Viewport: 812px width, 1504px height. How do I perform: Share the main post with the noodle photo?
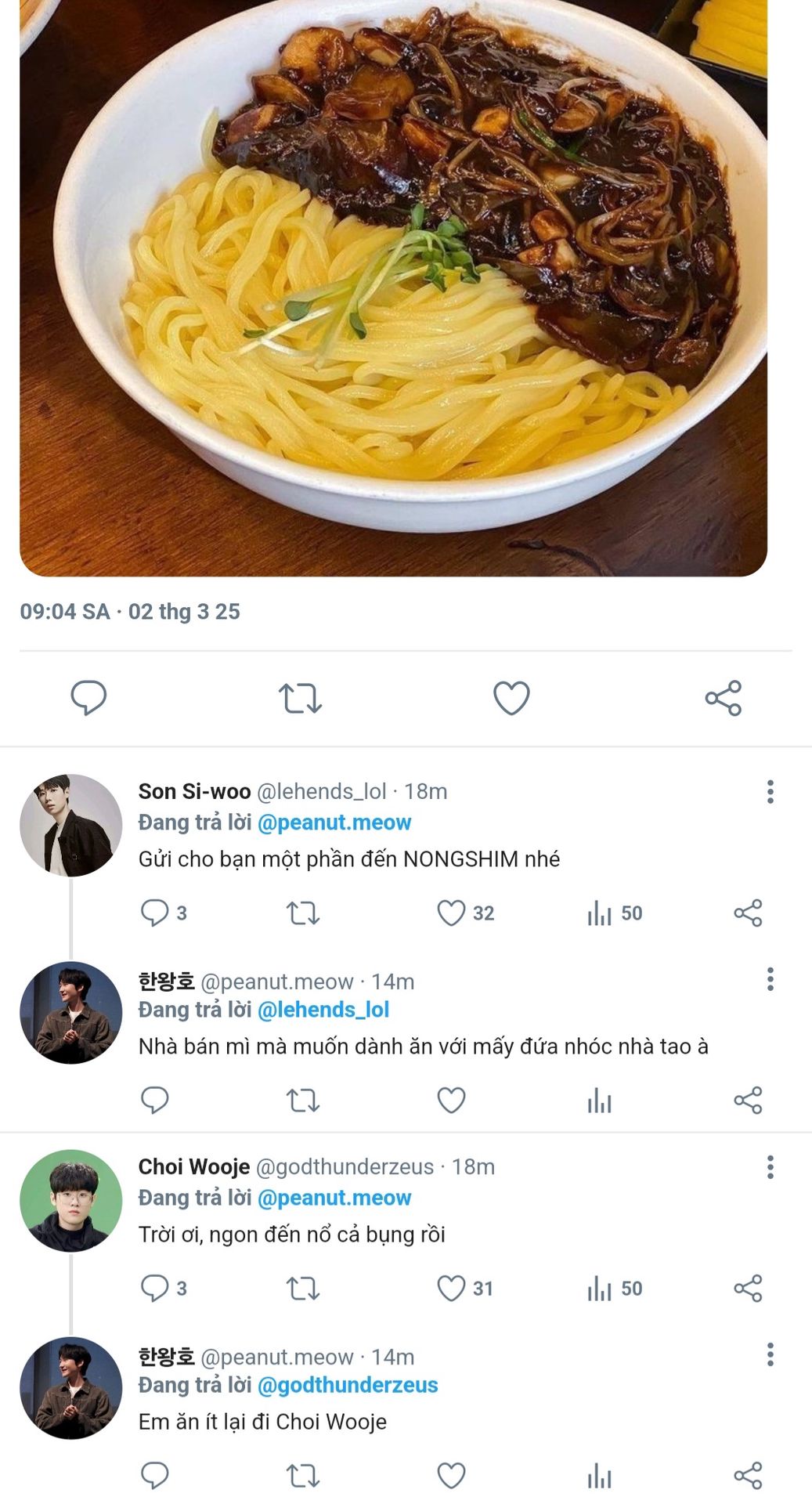[723, 698]
